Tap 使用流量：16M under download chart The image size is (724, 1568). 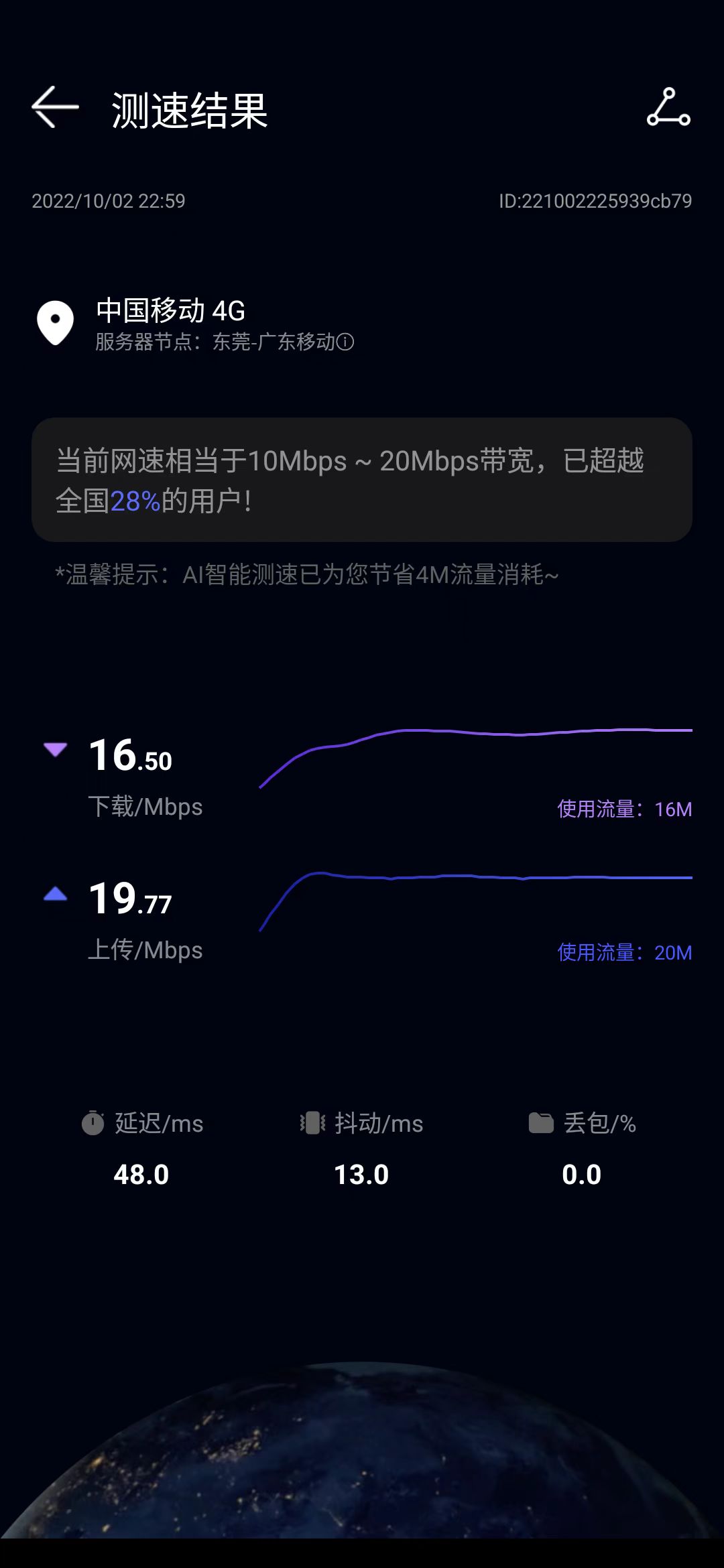pos(623,809)
